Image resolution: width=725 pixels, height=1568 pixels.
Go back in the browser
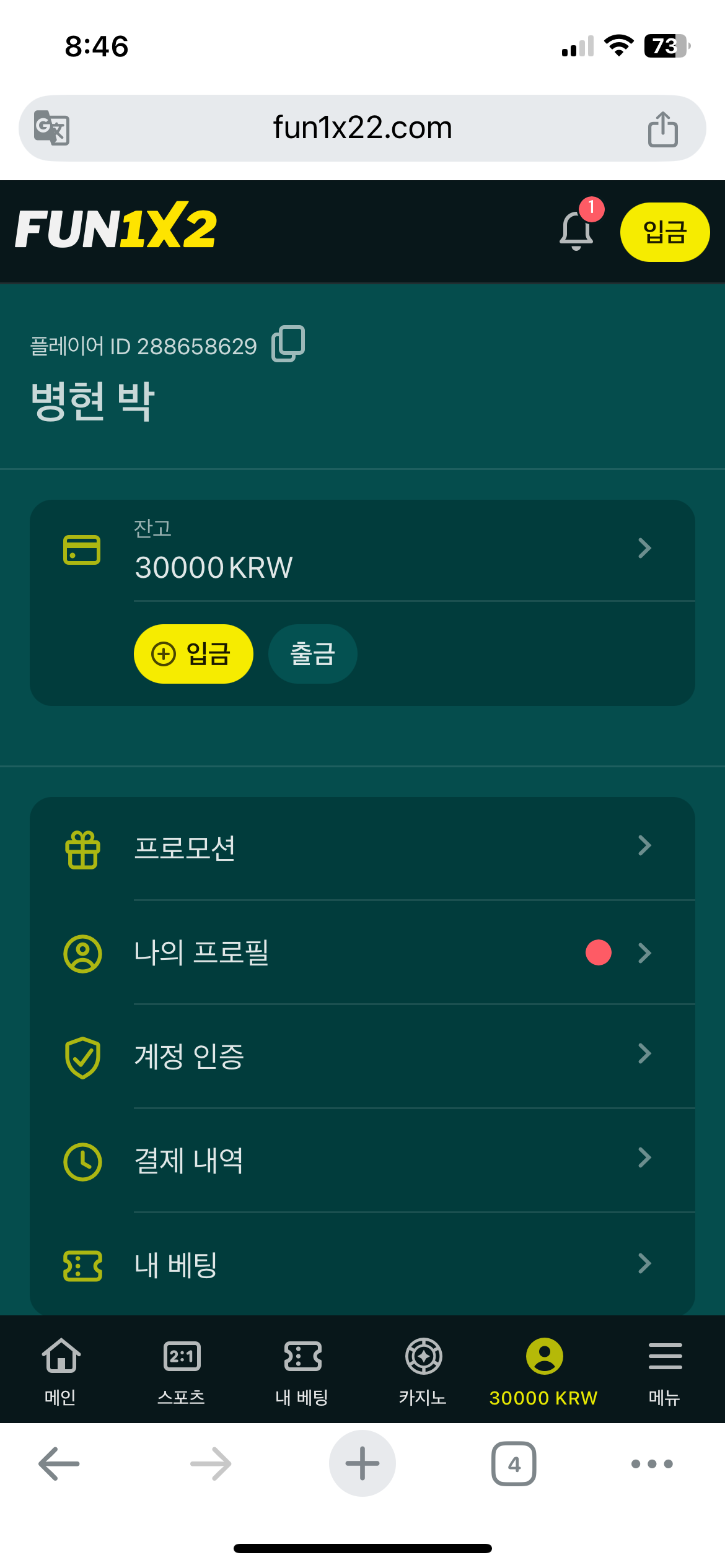tap(59, 1464)
